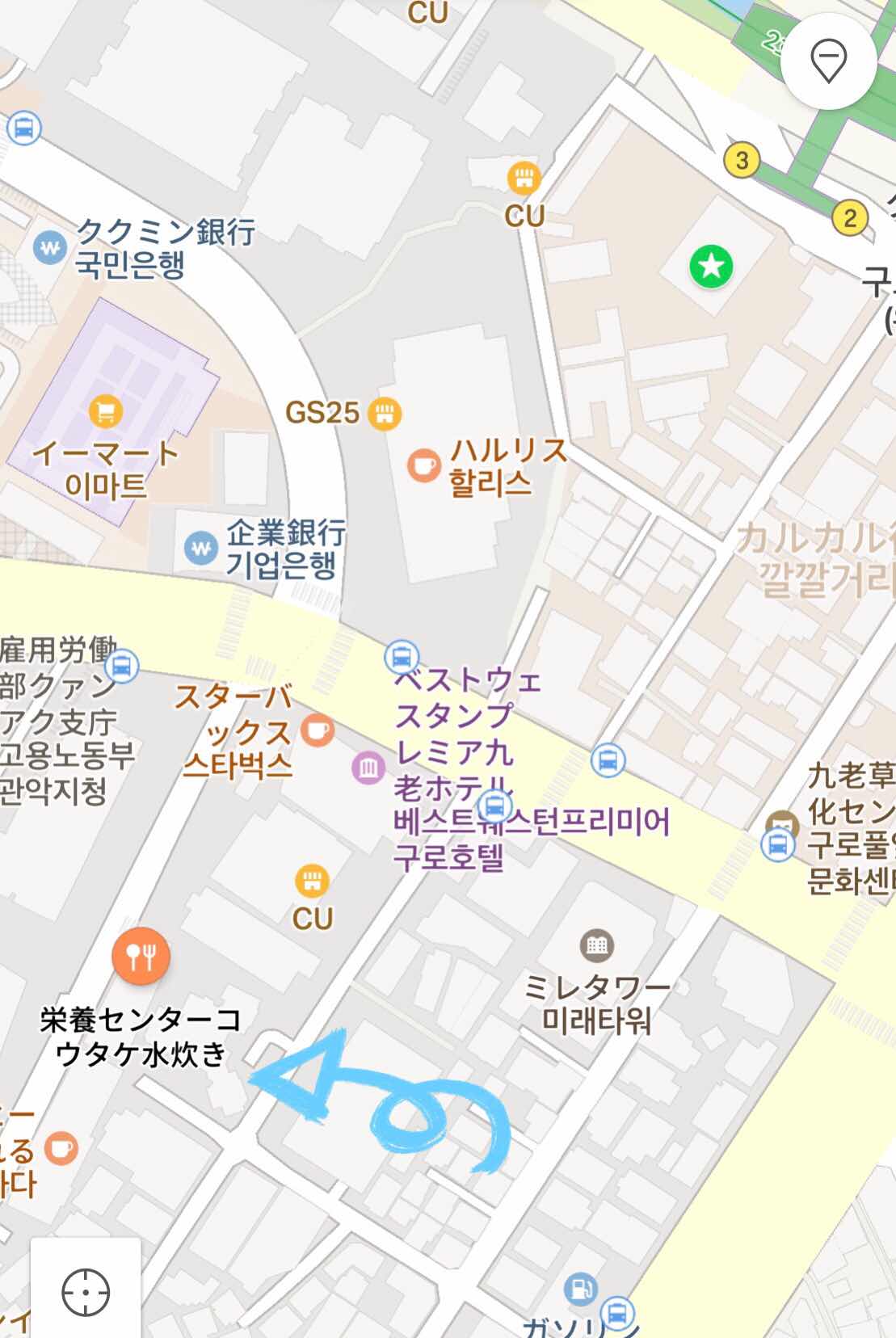The width and height of the screenshot is (896, 1338).
Task: Open the Best Western Guro Hotel marker
Action: point(368,767)
